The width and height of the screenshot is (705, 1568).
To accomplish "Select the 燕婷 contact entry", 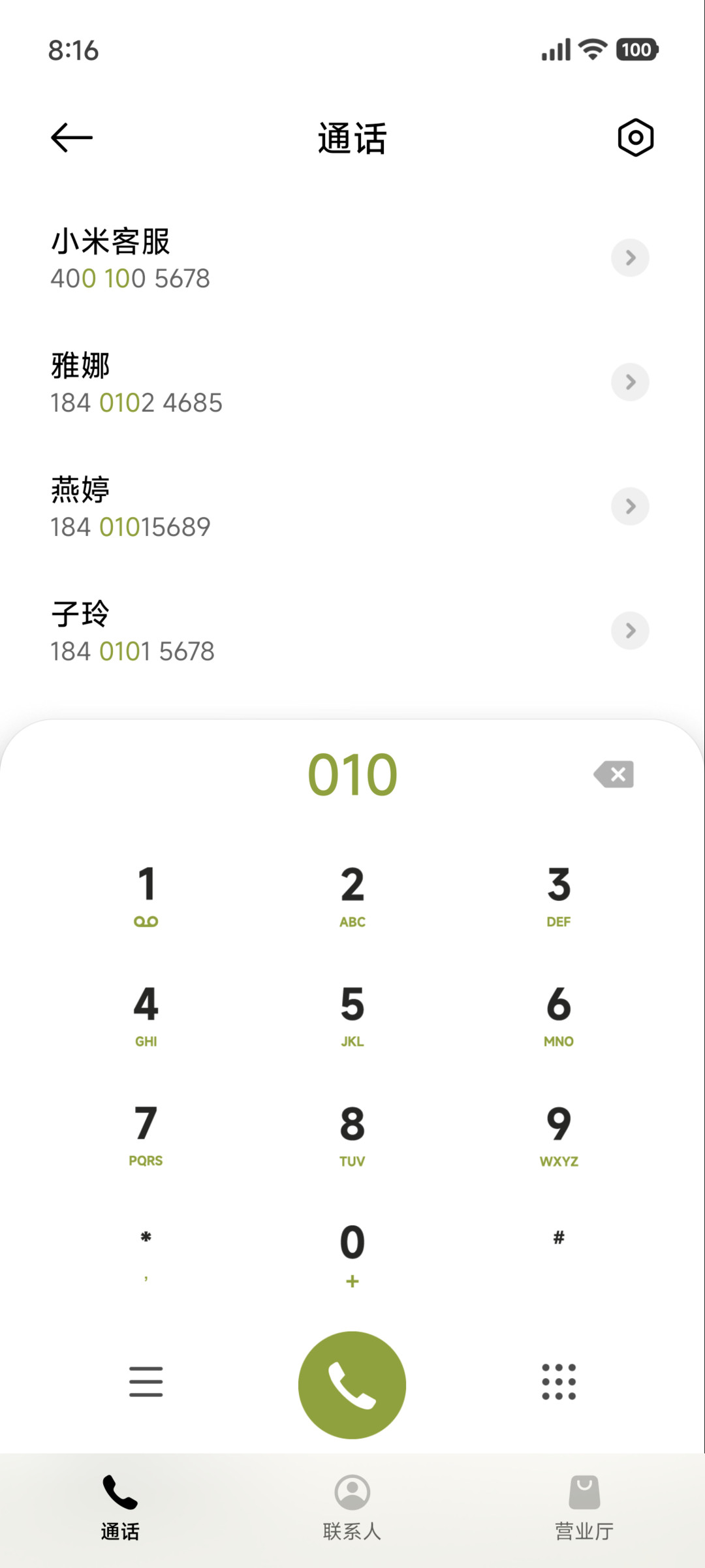I will [352, 507].
